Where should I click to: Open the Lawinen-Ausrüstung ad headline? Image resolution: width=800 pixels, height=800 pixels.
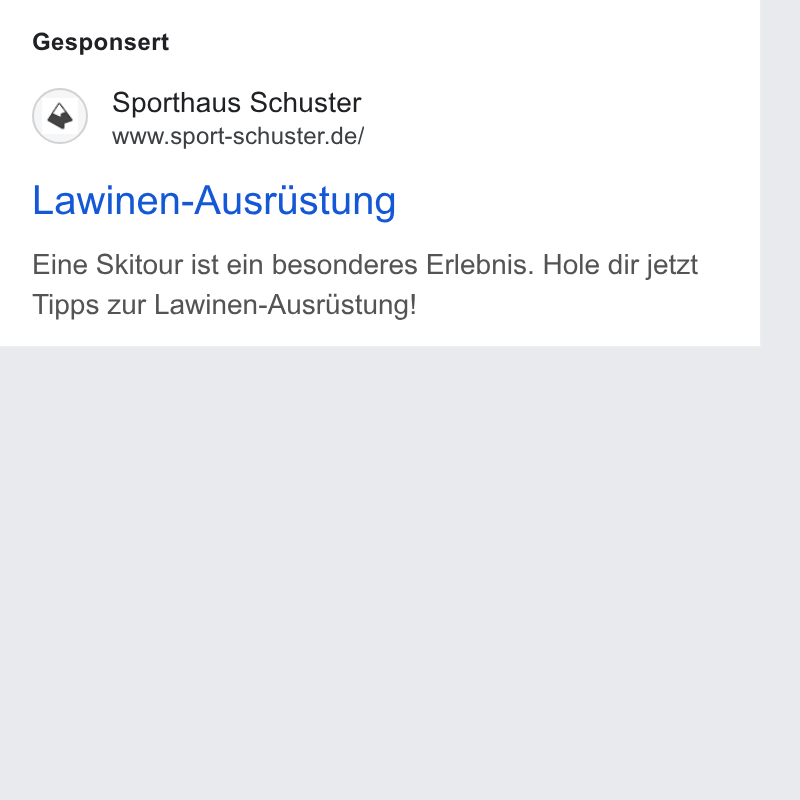point(214,201)
